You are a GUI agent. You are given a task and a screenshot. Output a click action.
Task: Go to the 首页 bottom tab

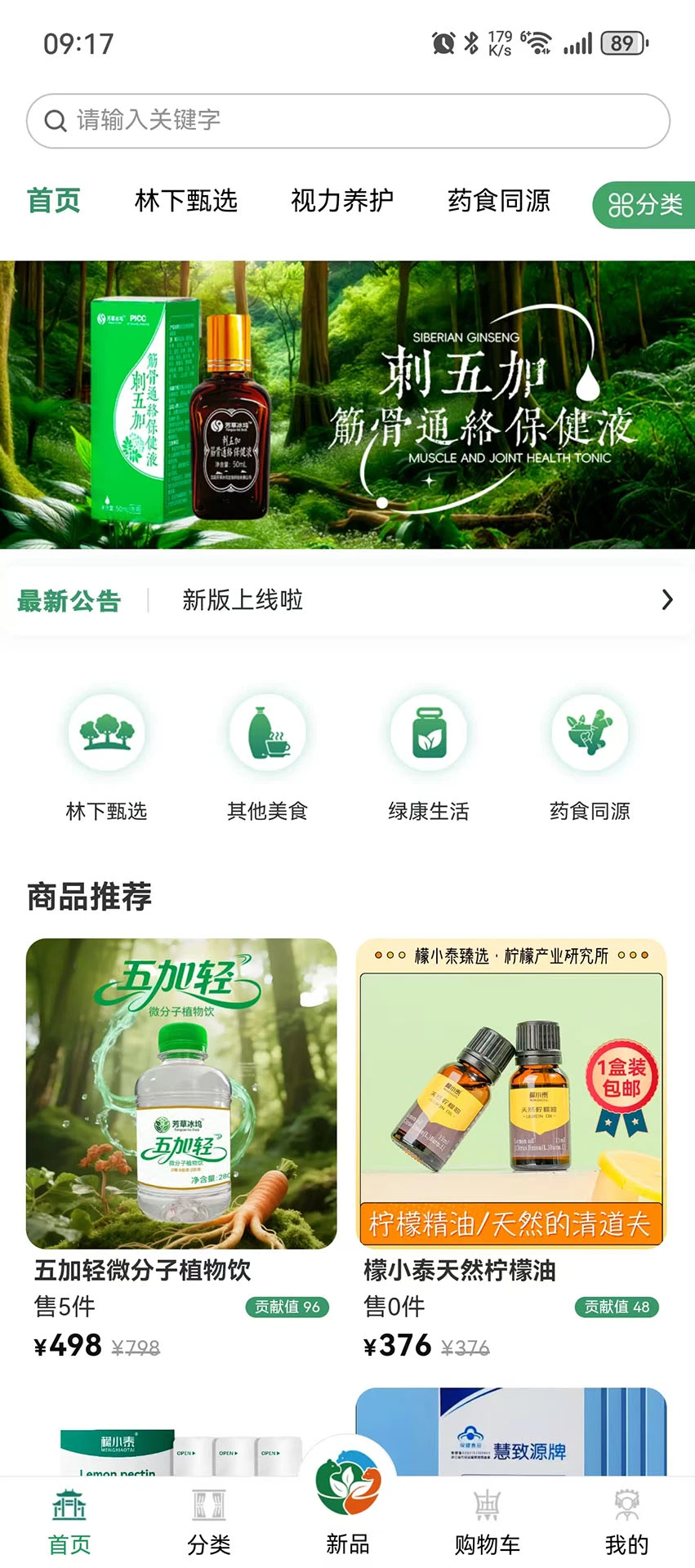click(69, 1523)
